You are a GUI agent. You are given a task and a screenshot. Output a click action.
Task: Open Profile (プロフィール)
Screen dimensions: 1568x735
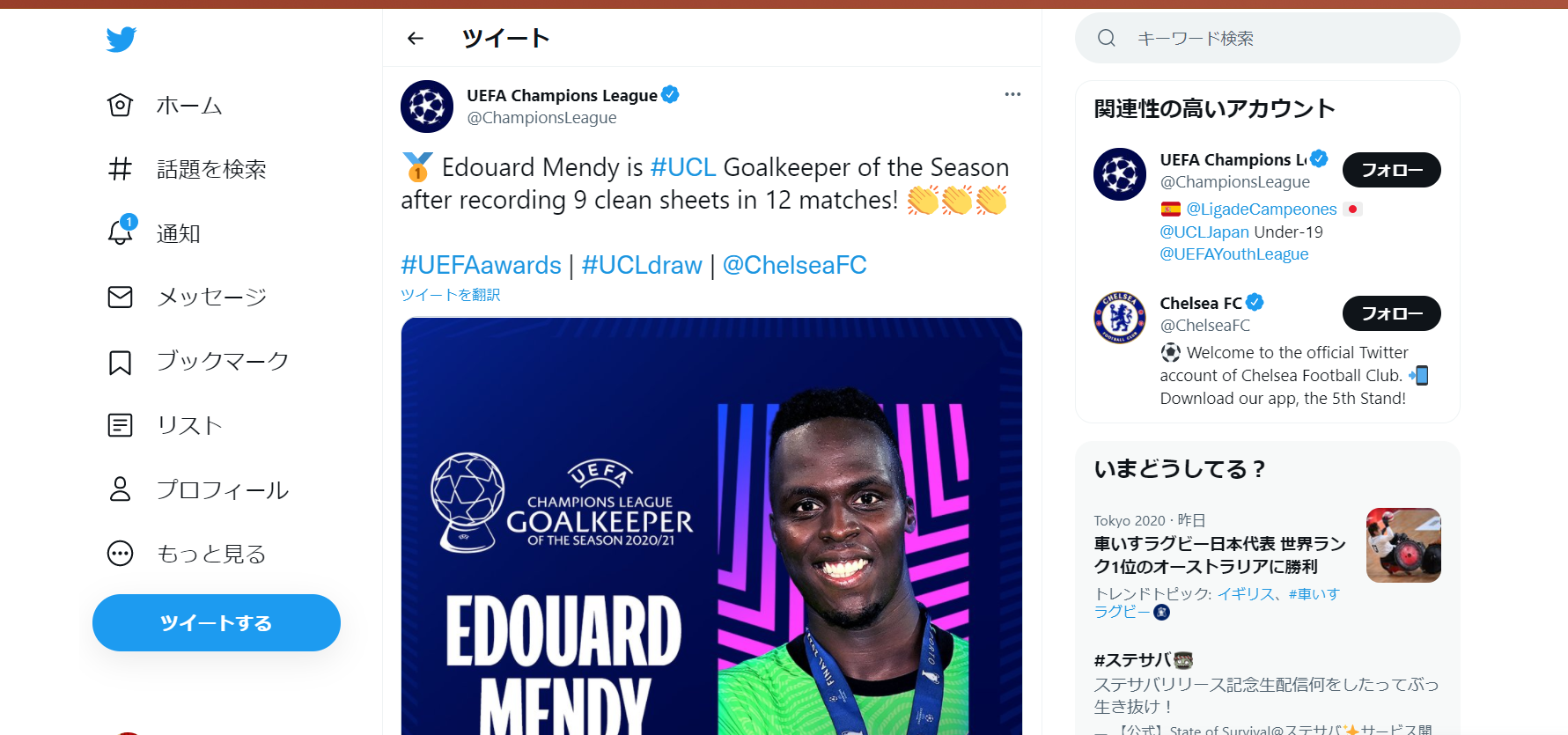point(198,489)
